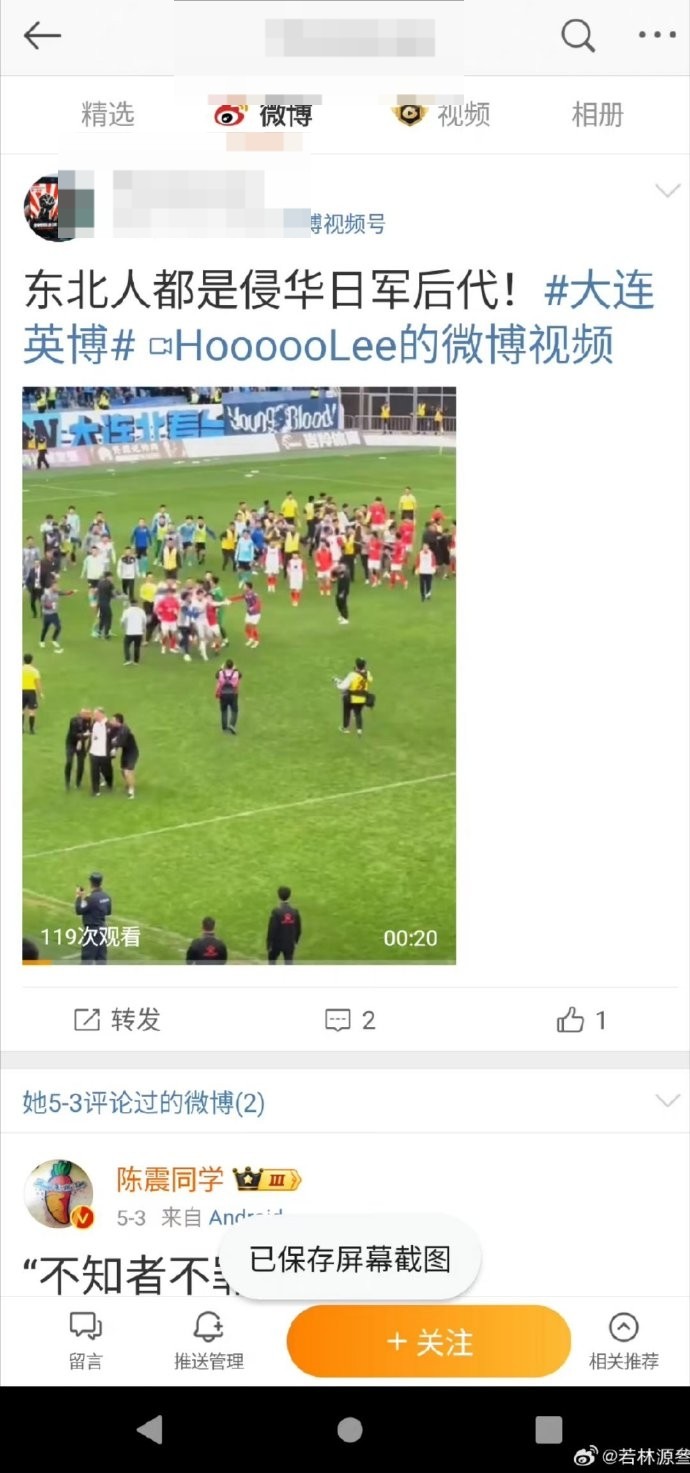Screen dimensions: 690x1473
Task: Switch to the 视频 tab
Action: [442, 115]
